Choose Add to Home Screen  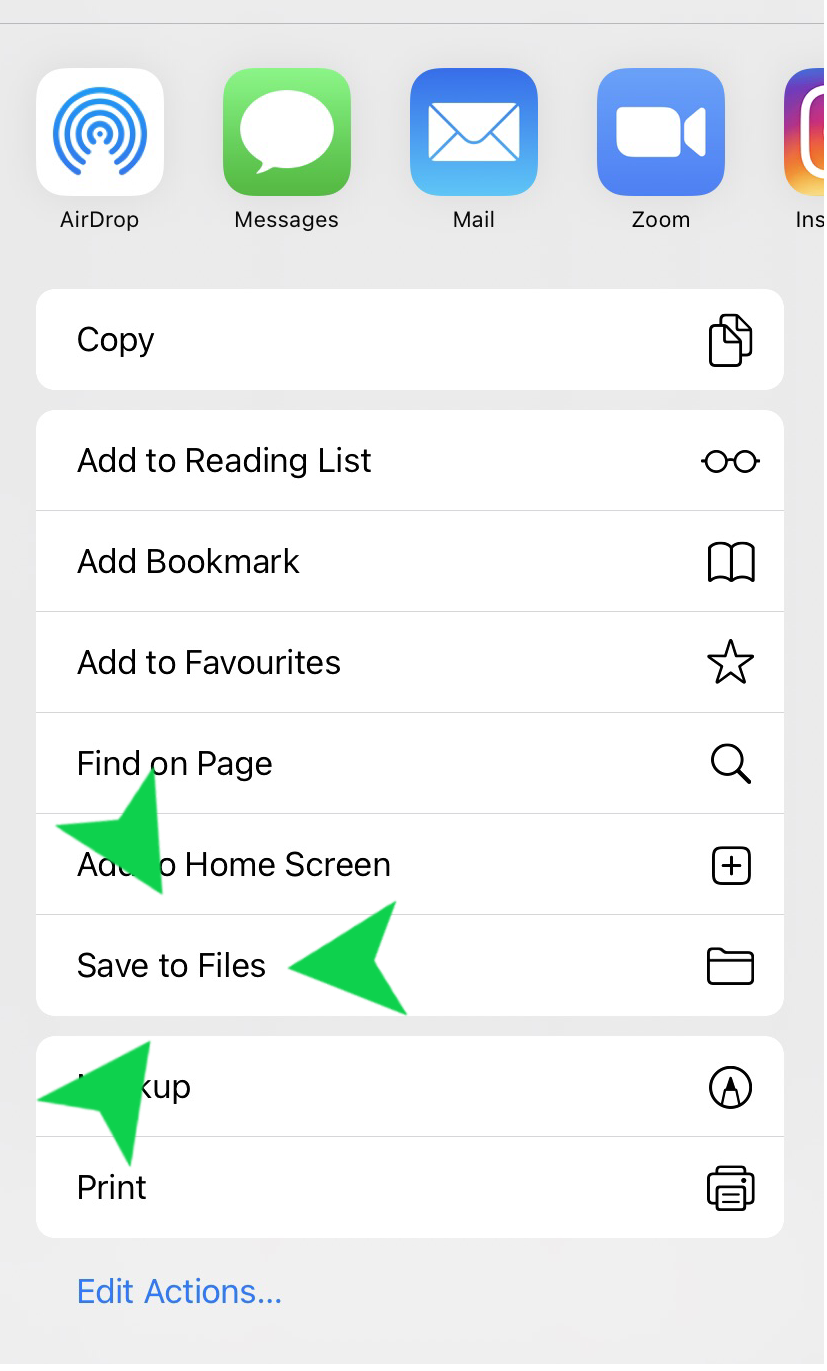(x=450, y=865)
